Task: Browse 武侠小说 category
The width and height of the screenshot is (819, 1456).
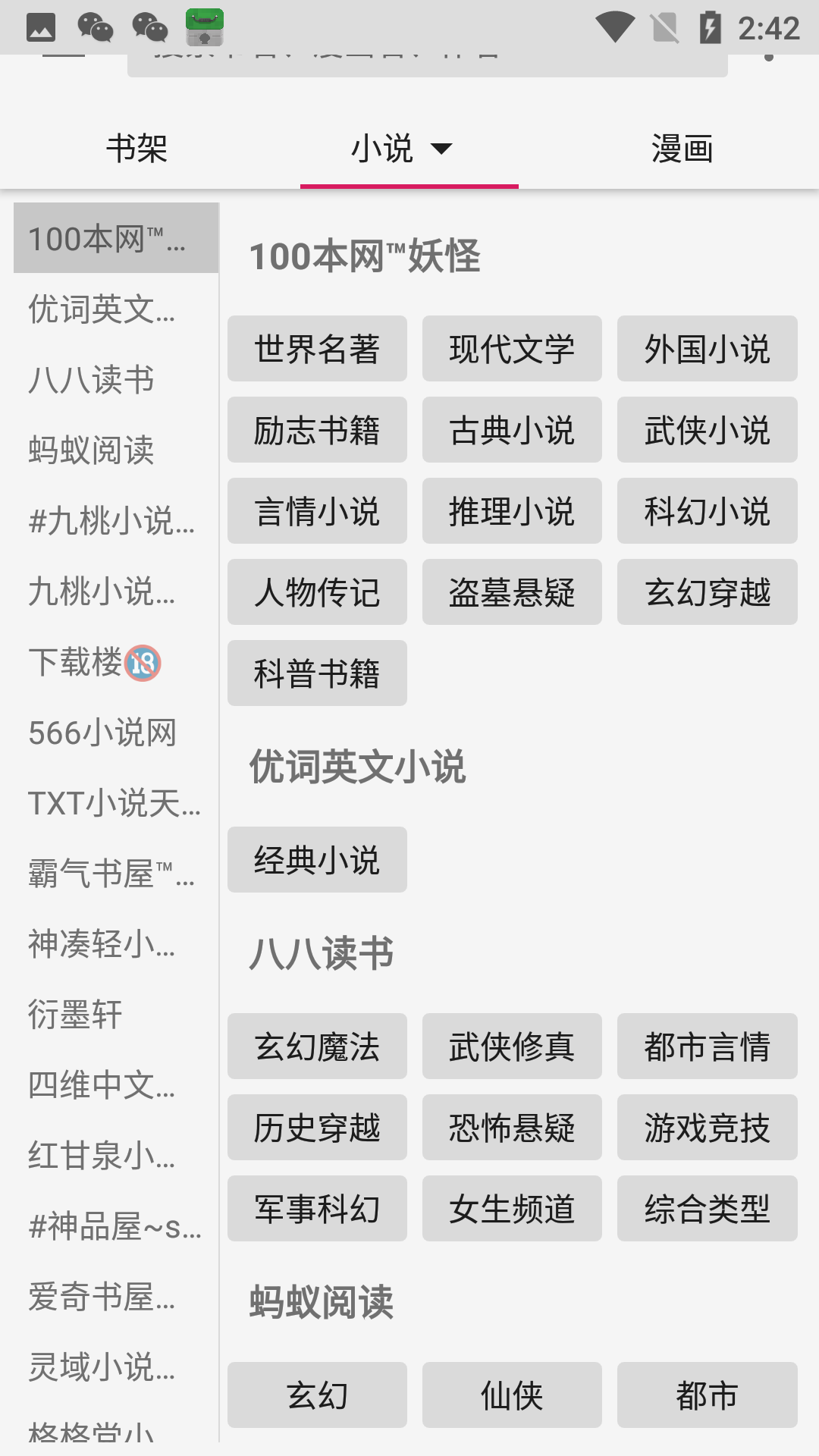Action: [707, 430]
